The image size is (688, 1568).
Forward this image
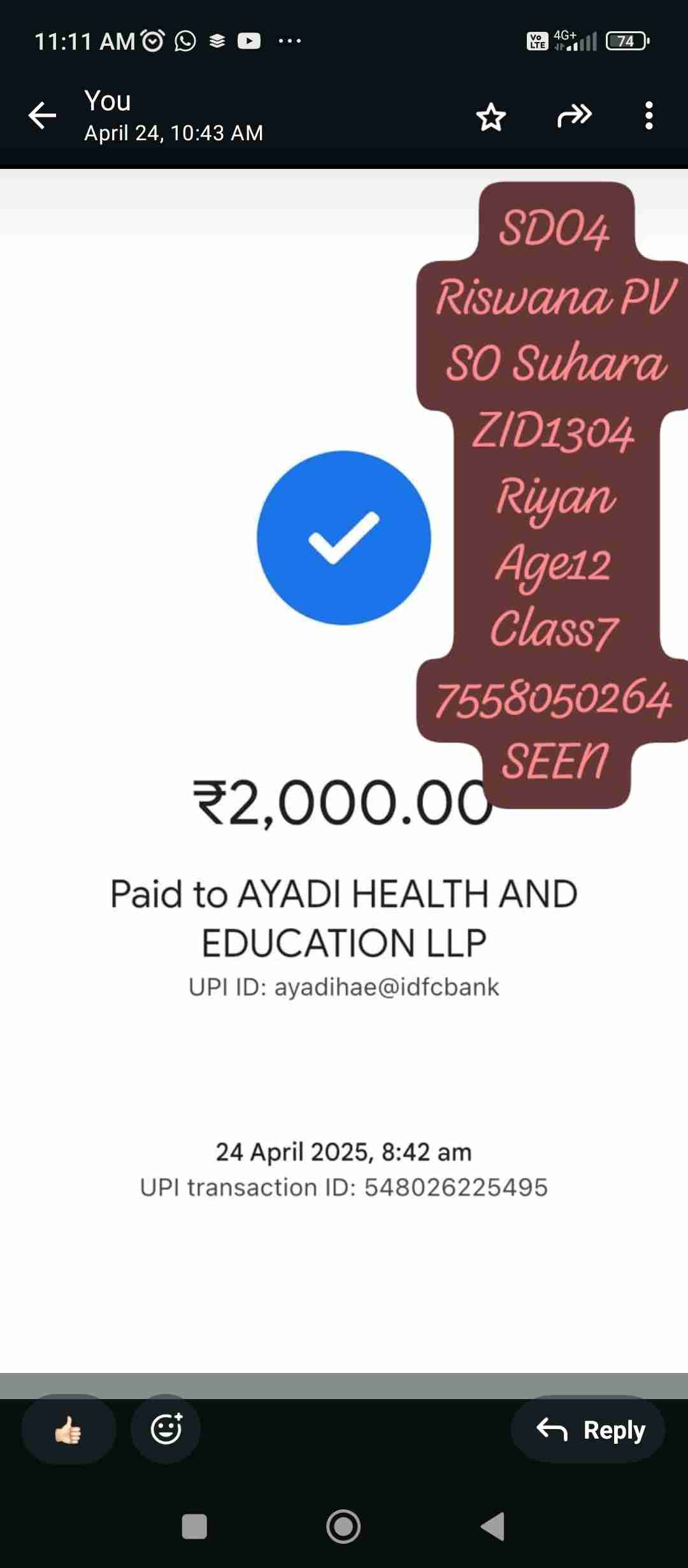tap(574, 116)
